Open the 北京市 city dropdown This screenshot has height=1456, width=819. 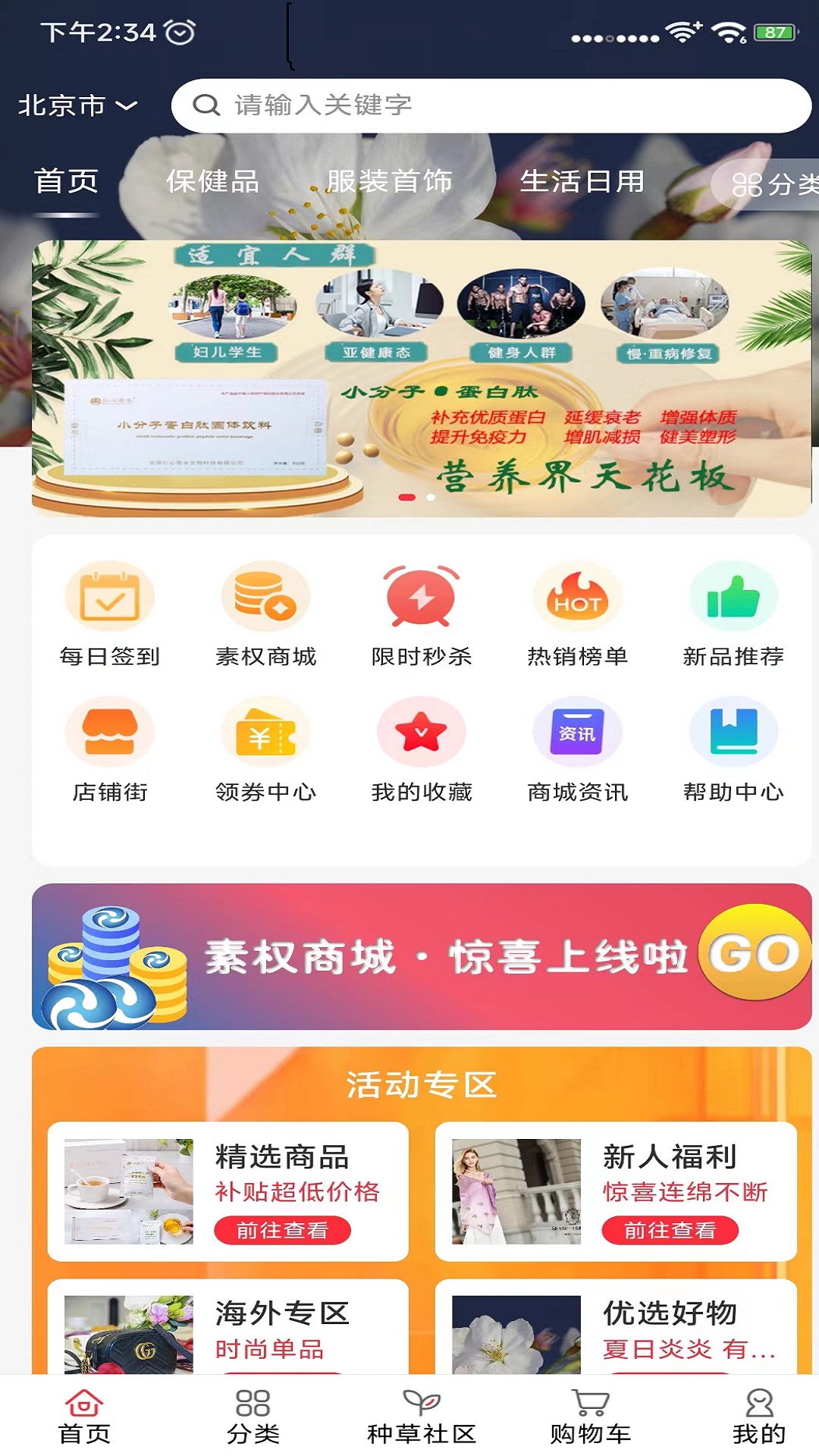point(77,105)
